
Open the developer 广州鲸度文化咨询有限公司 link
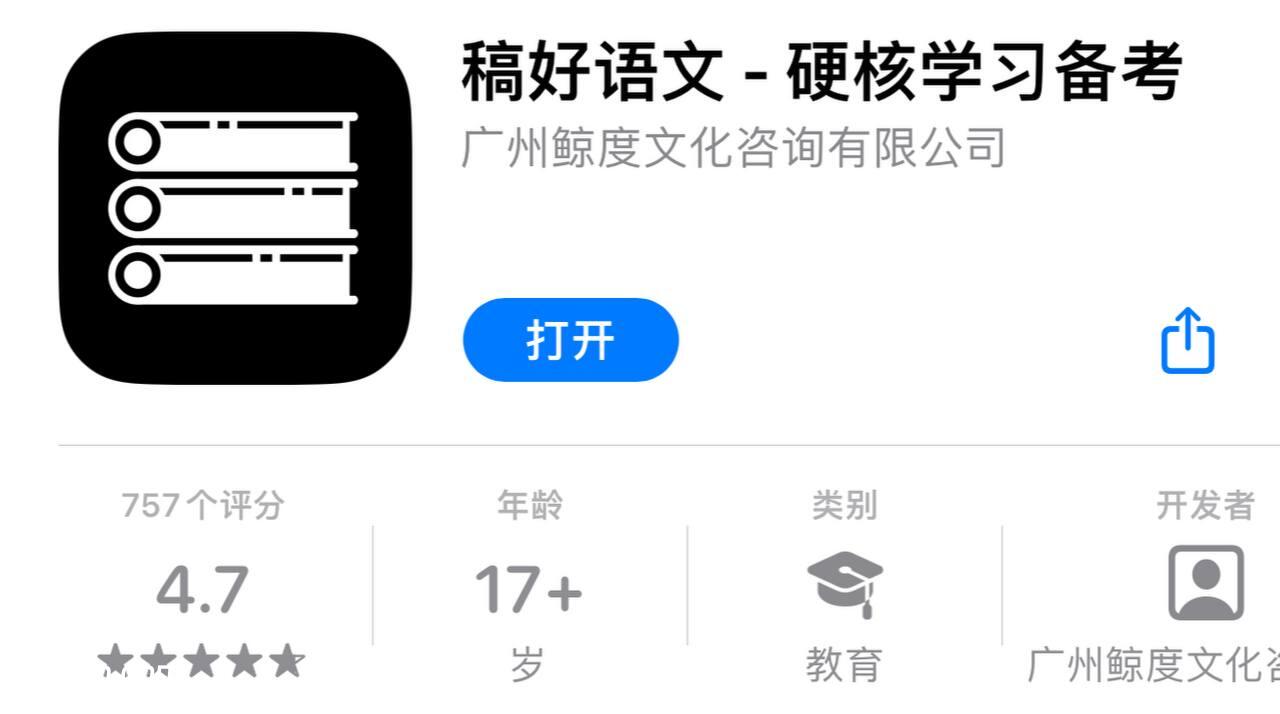coord(733,148)
